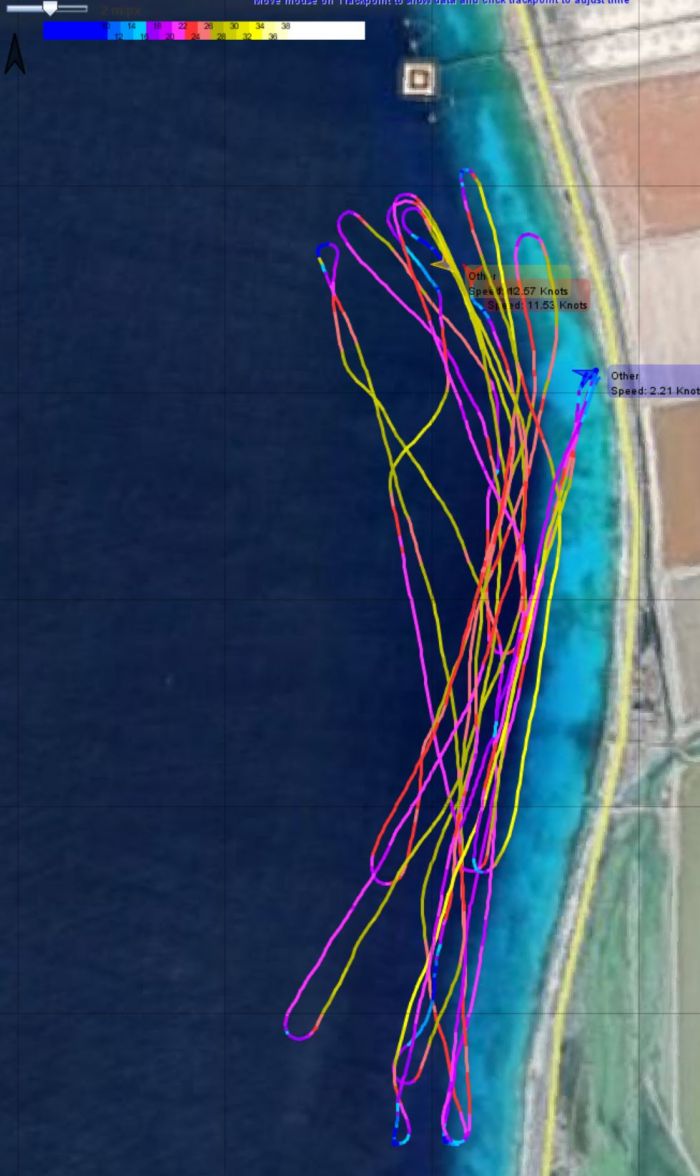Viewport: 700px width, 1176px height.
Task: Select the orange boat marker showing 12.57 Knots
Action: 441,263
